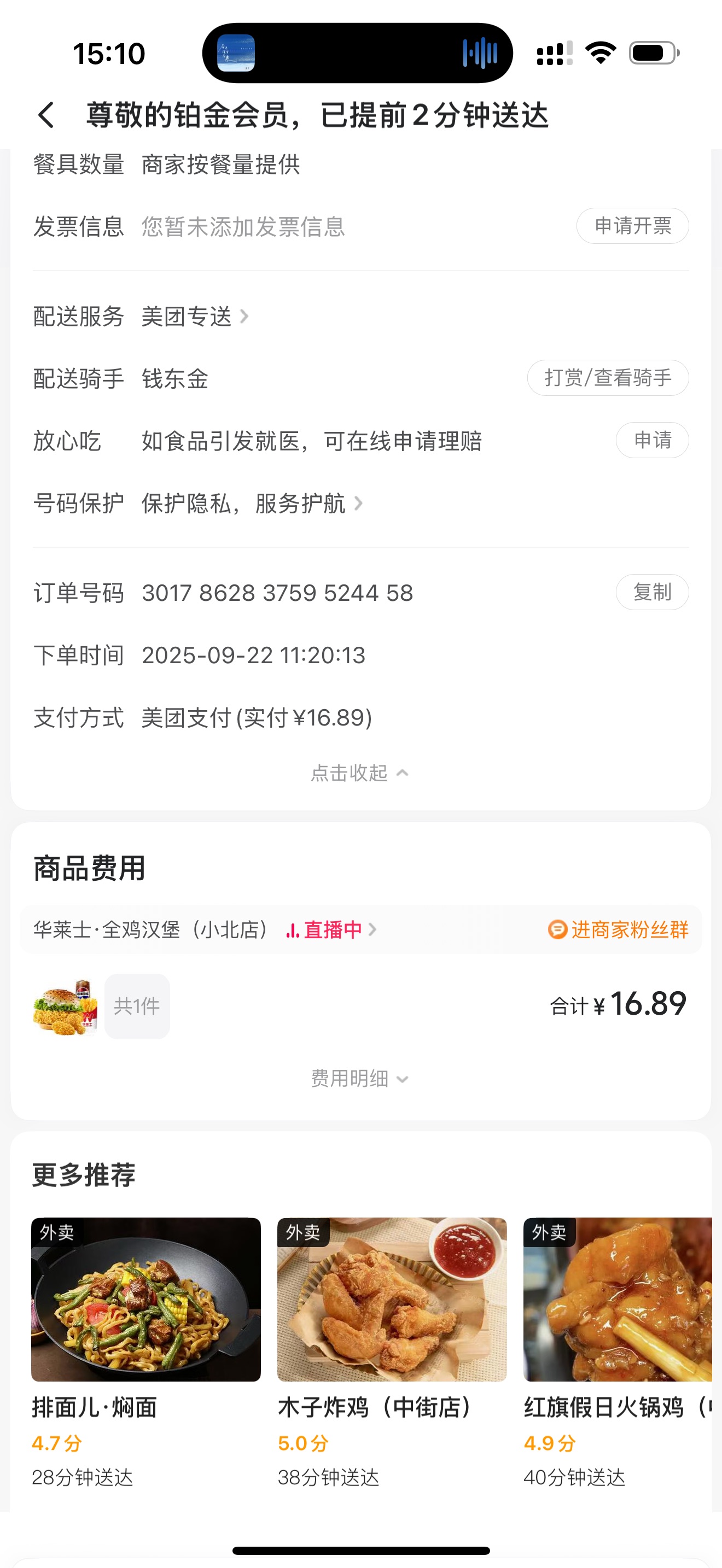The height and width of the screenshot is (1568, 722).
Task: Expand 费用明细 cost breakdown
Action: [x=359, y=1079]
